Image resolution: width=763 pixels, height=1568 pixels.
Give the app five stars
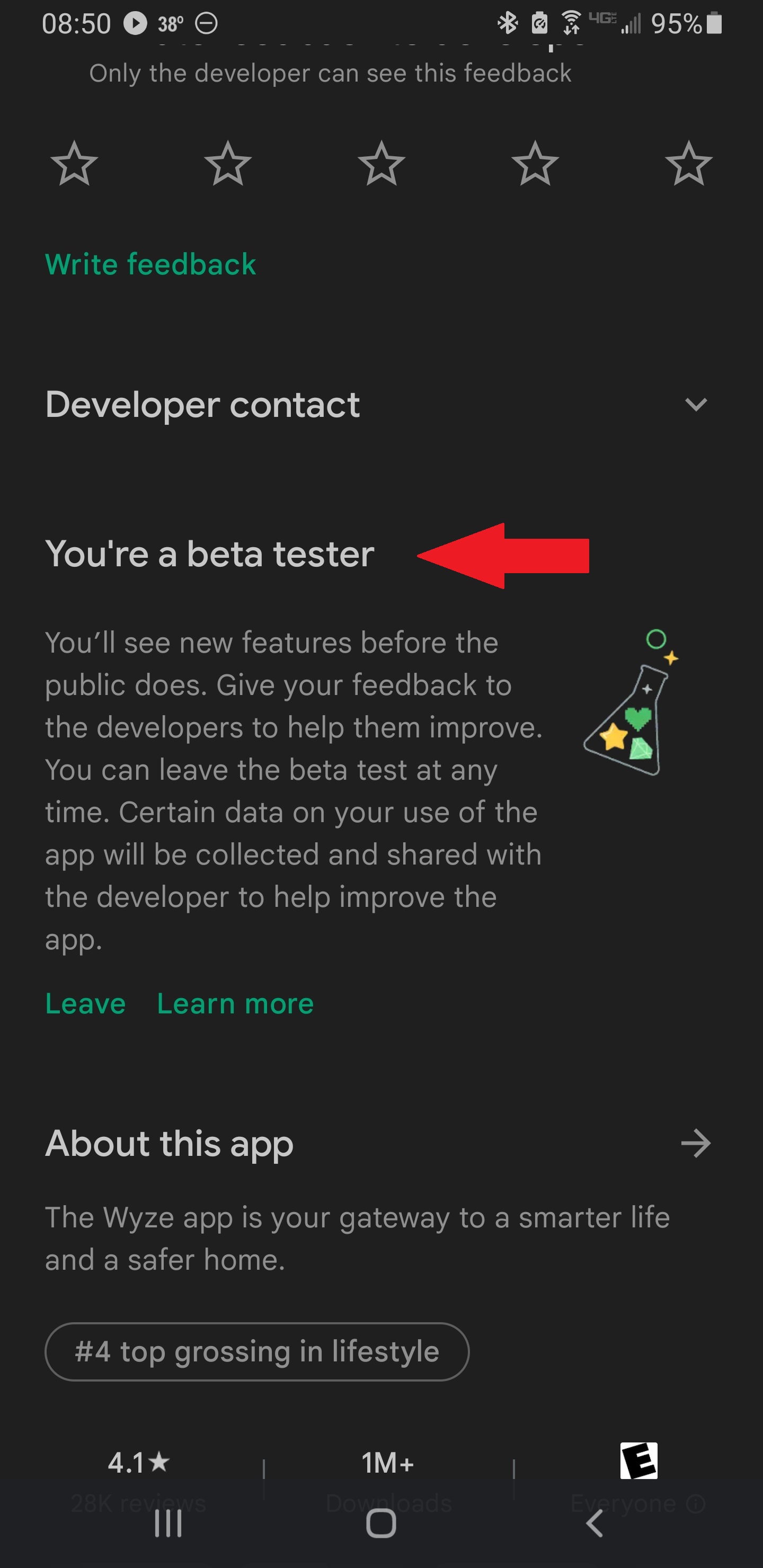pos(688,163)
